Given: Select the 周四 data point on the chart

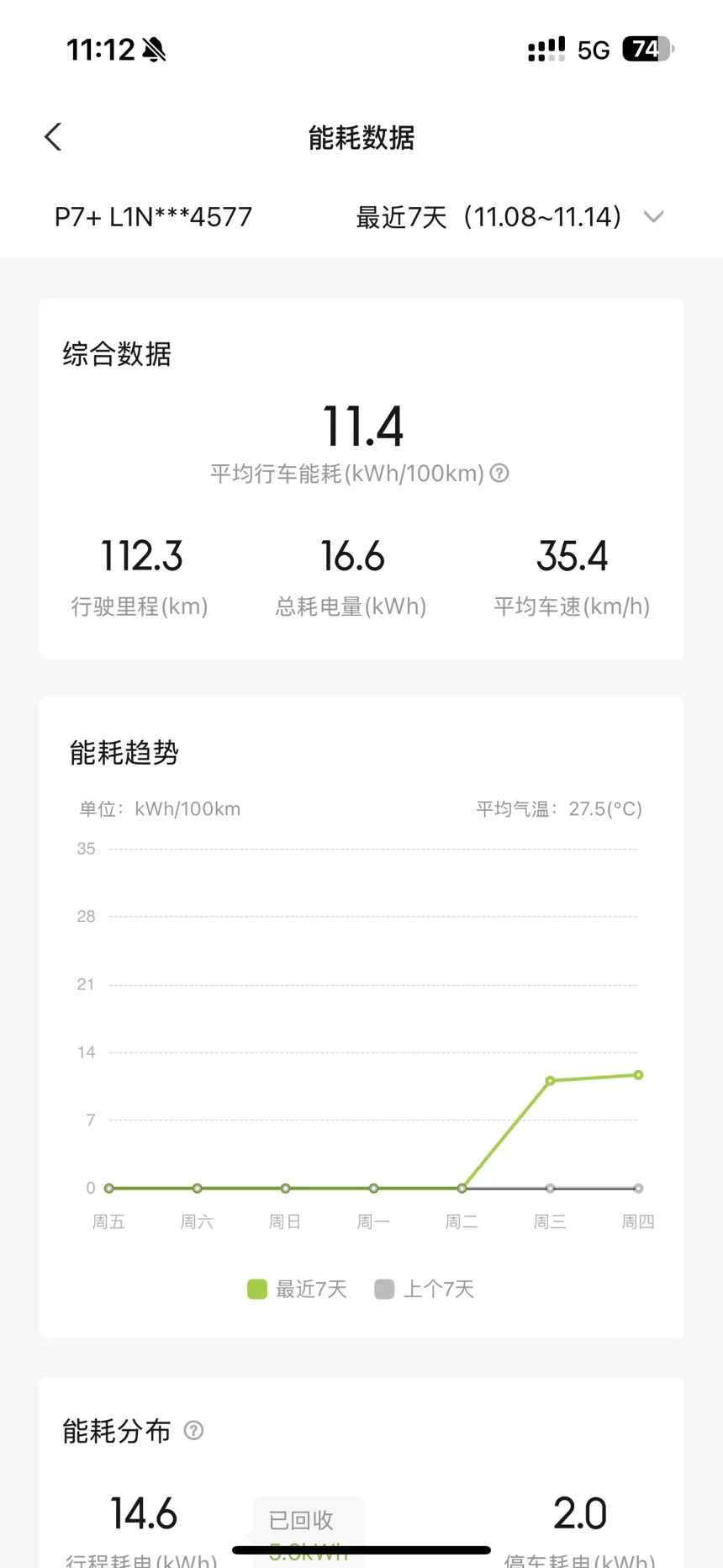Looking at the screenshot, I should pos(638,1075).
